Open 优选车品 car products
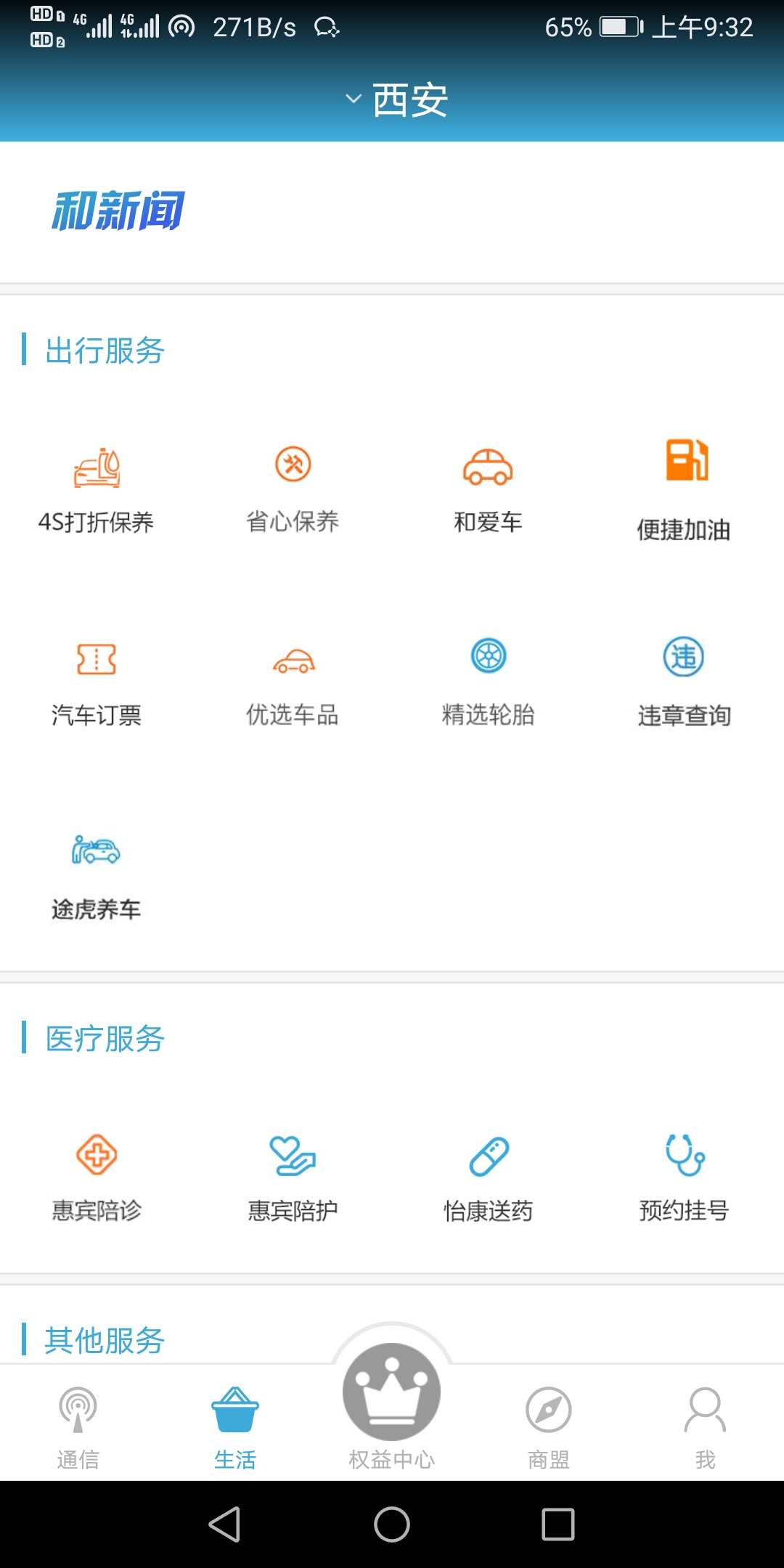784x1568 pixels. [293, 684]
